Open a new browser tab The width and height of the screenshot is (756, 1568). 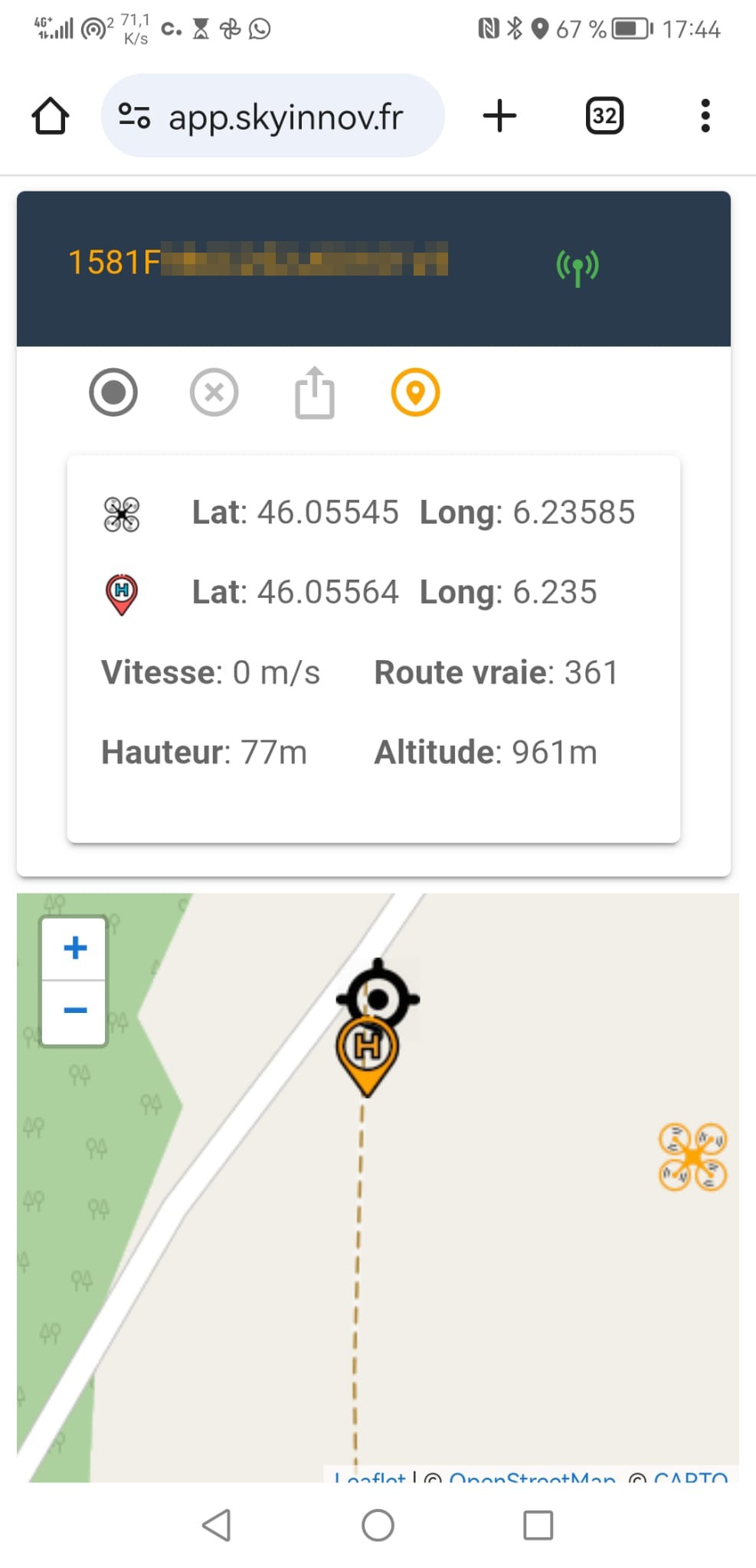coord(499,116)
